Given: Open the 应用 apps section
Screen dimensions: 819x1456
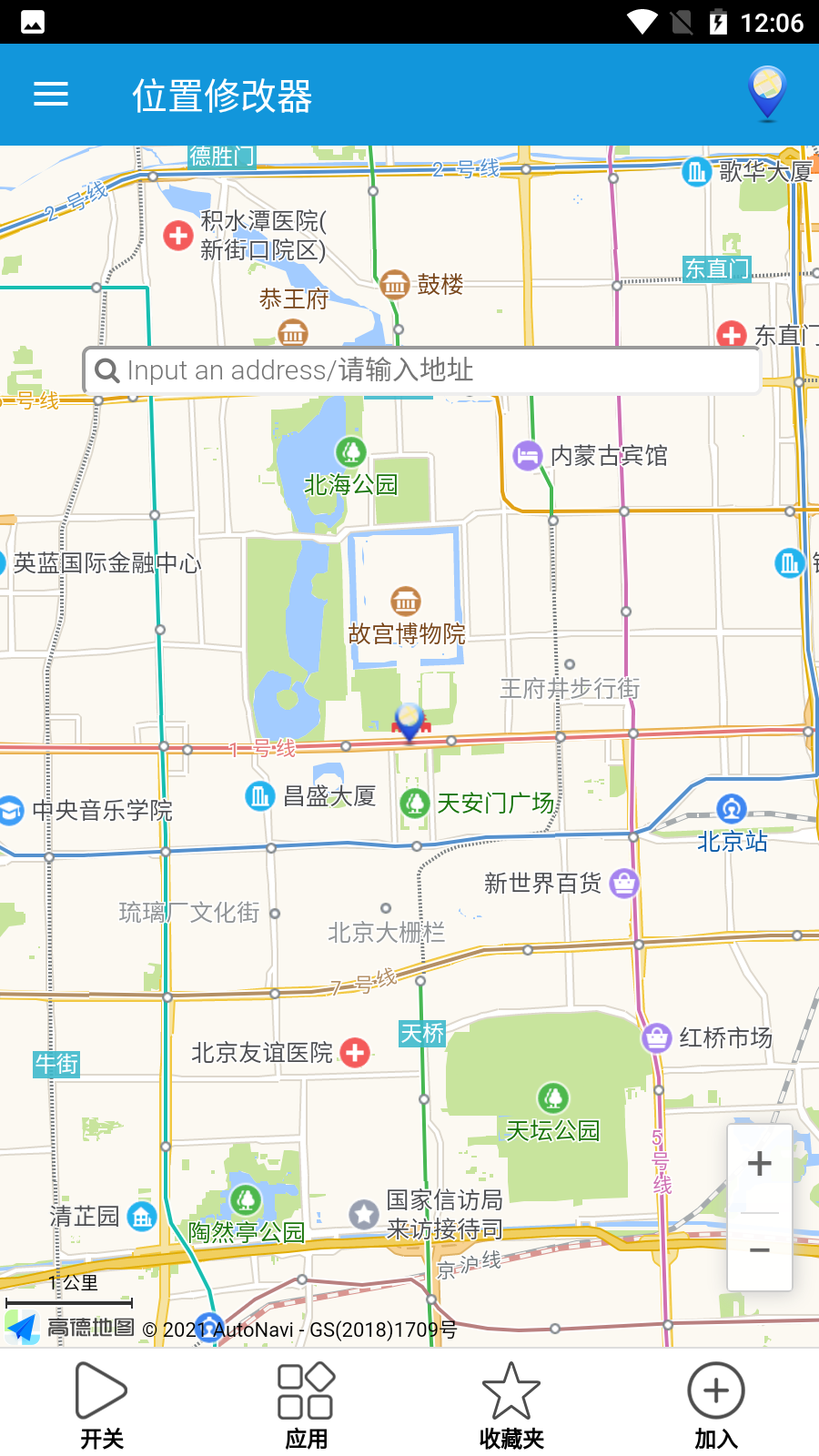Looking at the screenshot, I should pos(306,1404).
